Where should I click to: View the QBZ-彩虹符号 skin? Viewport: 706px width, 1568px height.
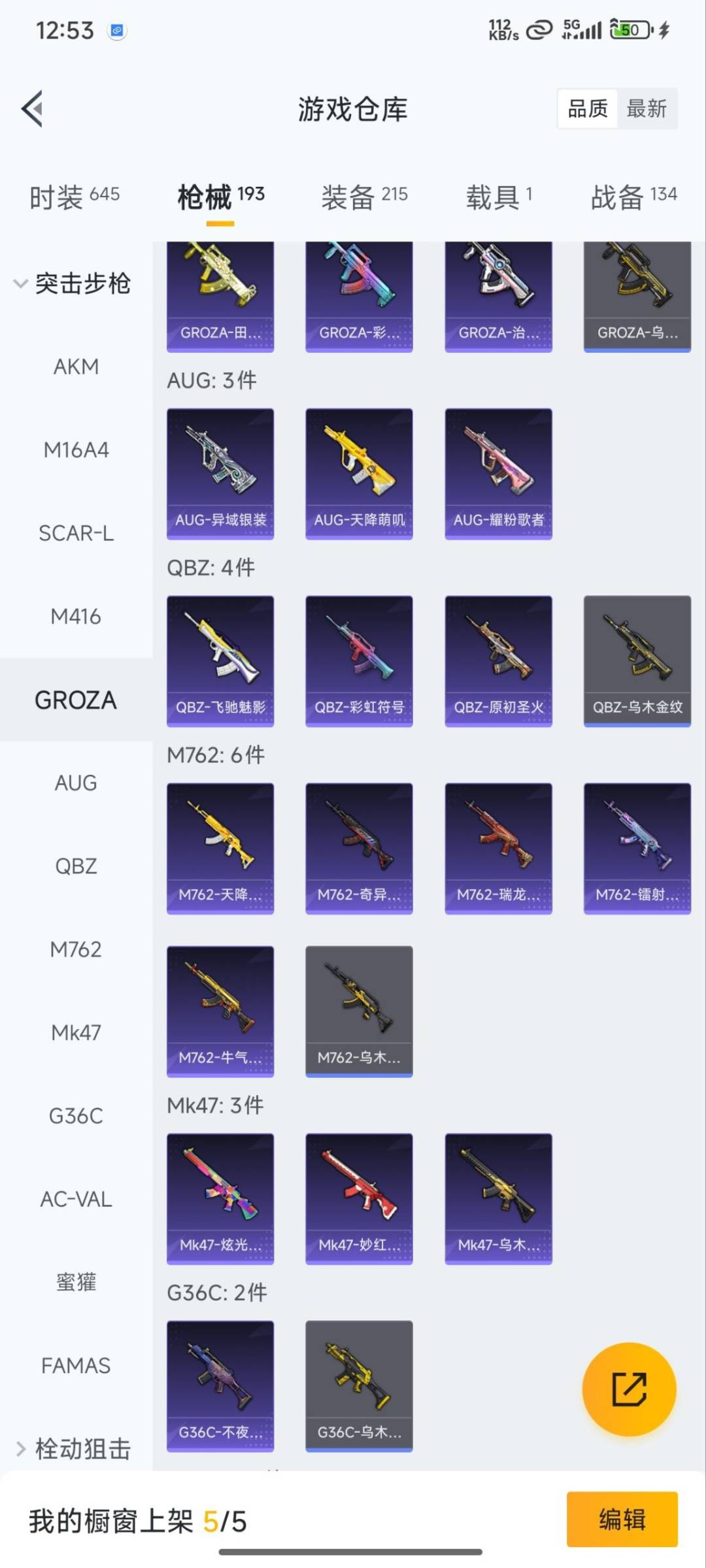[x=359, y=661]
